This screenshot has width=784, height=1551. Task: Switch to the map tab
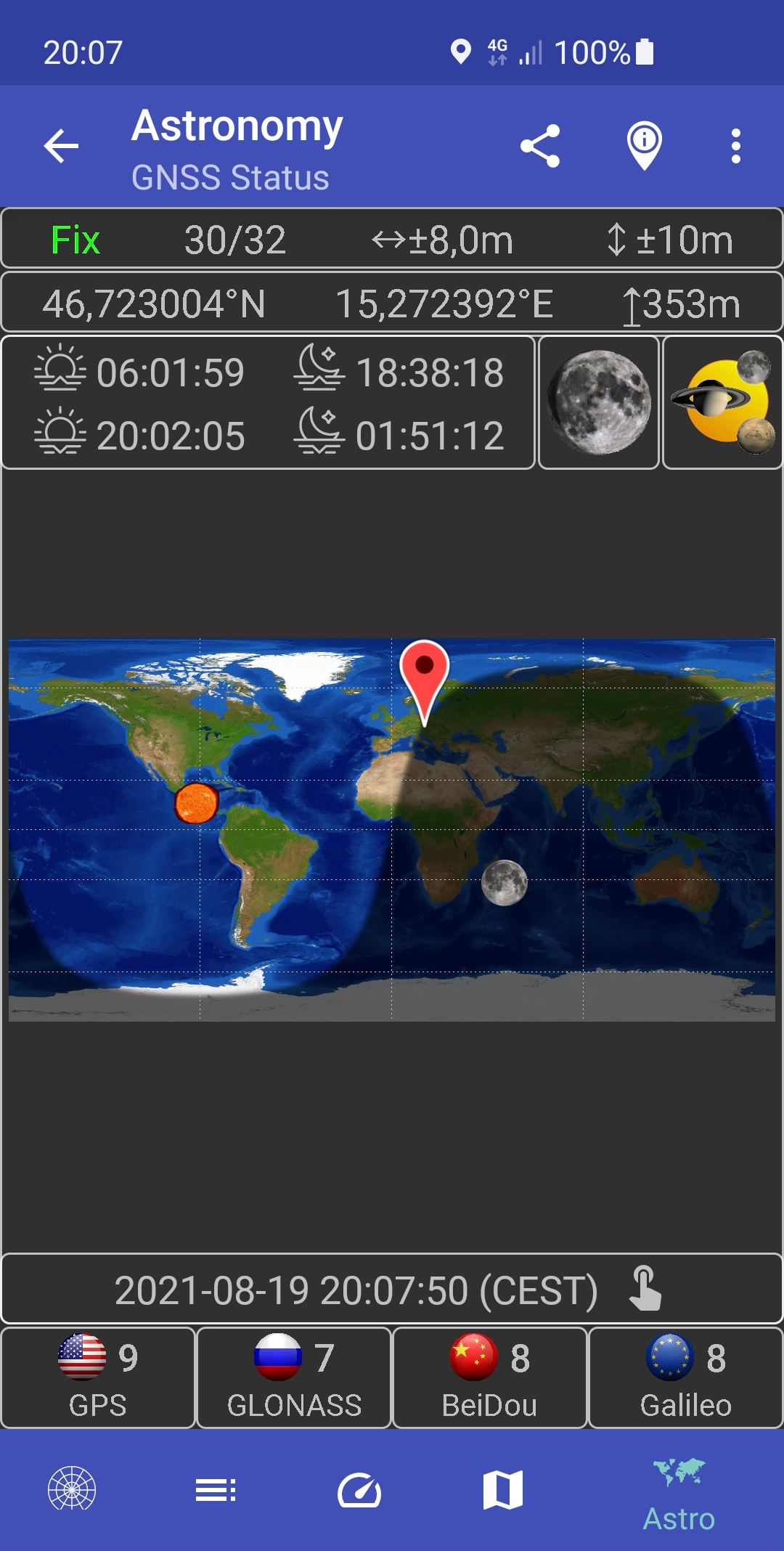coord(503,1490)
